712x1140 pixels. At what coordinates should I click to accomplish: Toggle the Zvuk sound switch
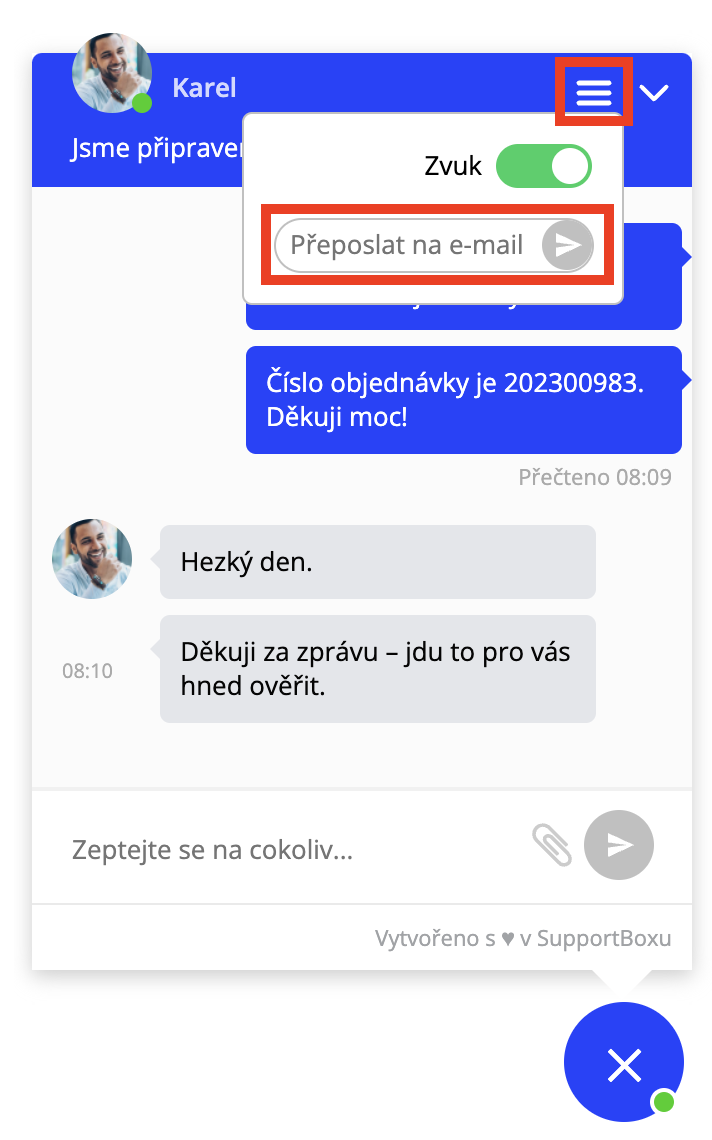point(544,167)
